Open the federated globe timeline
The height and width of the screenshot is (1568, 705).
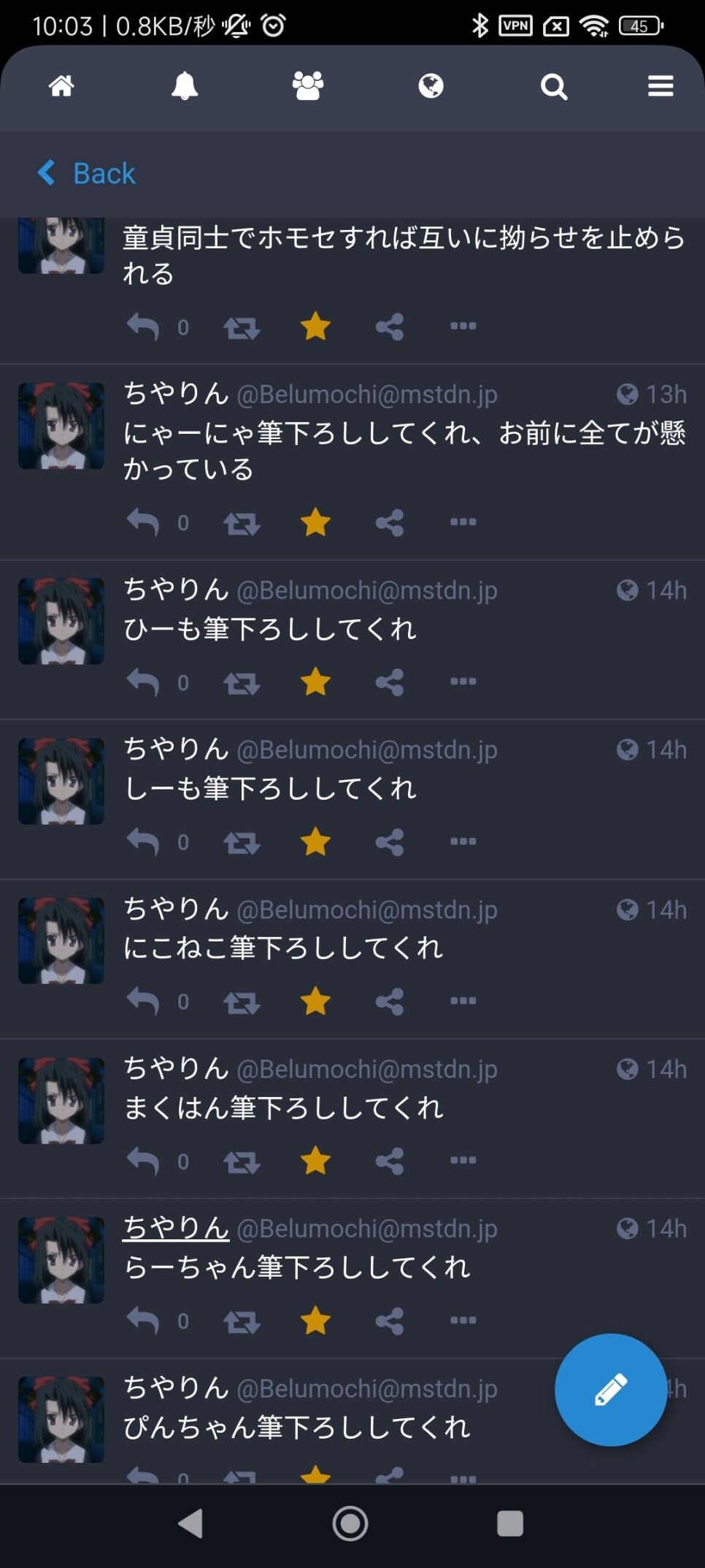point(431,86)
